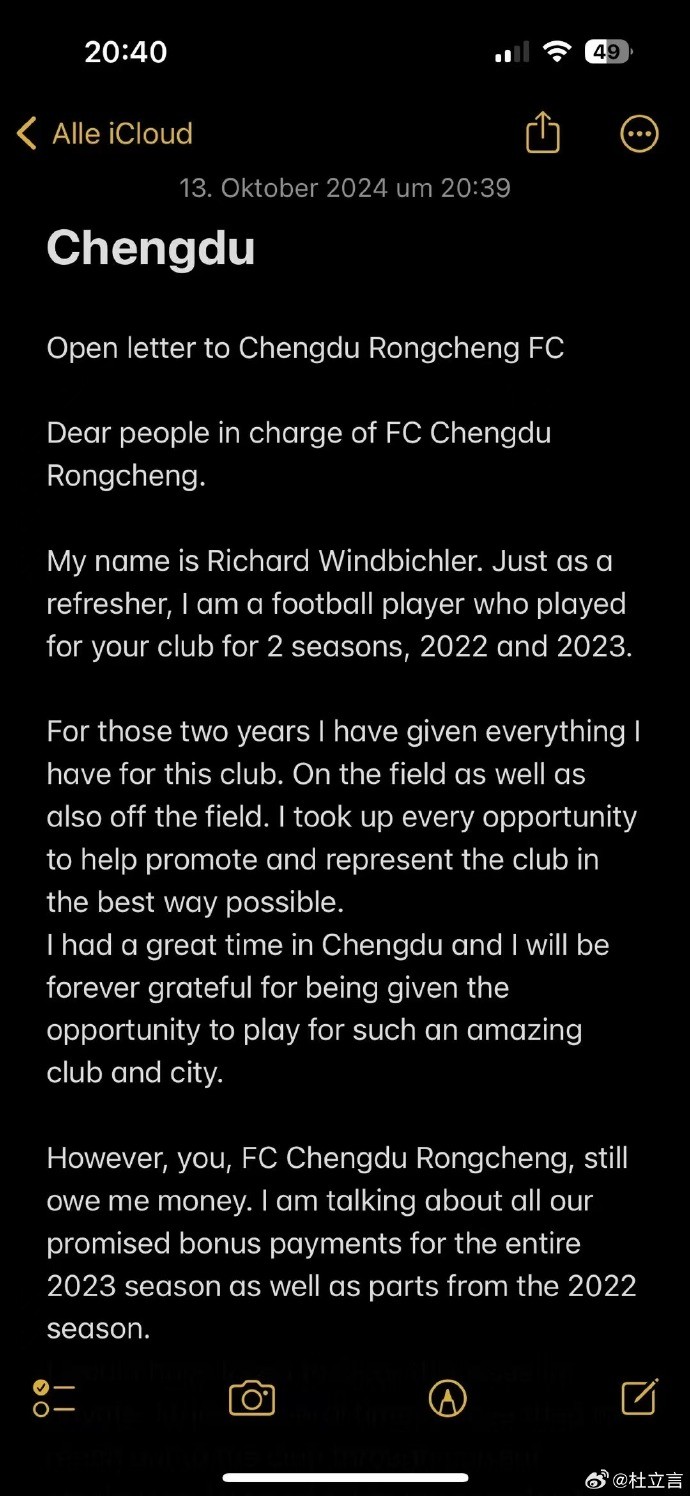Add a checklist to the note
Image resolution: width=690 pixels, height=1496 pixels.
point(54,1398)
